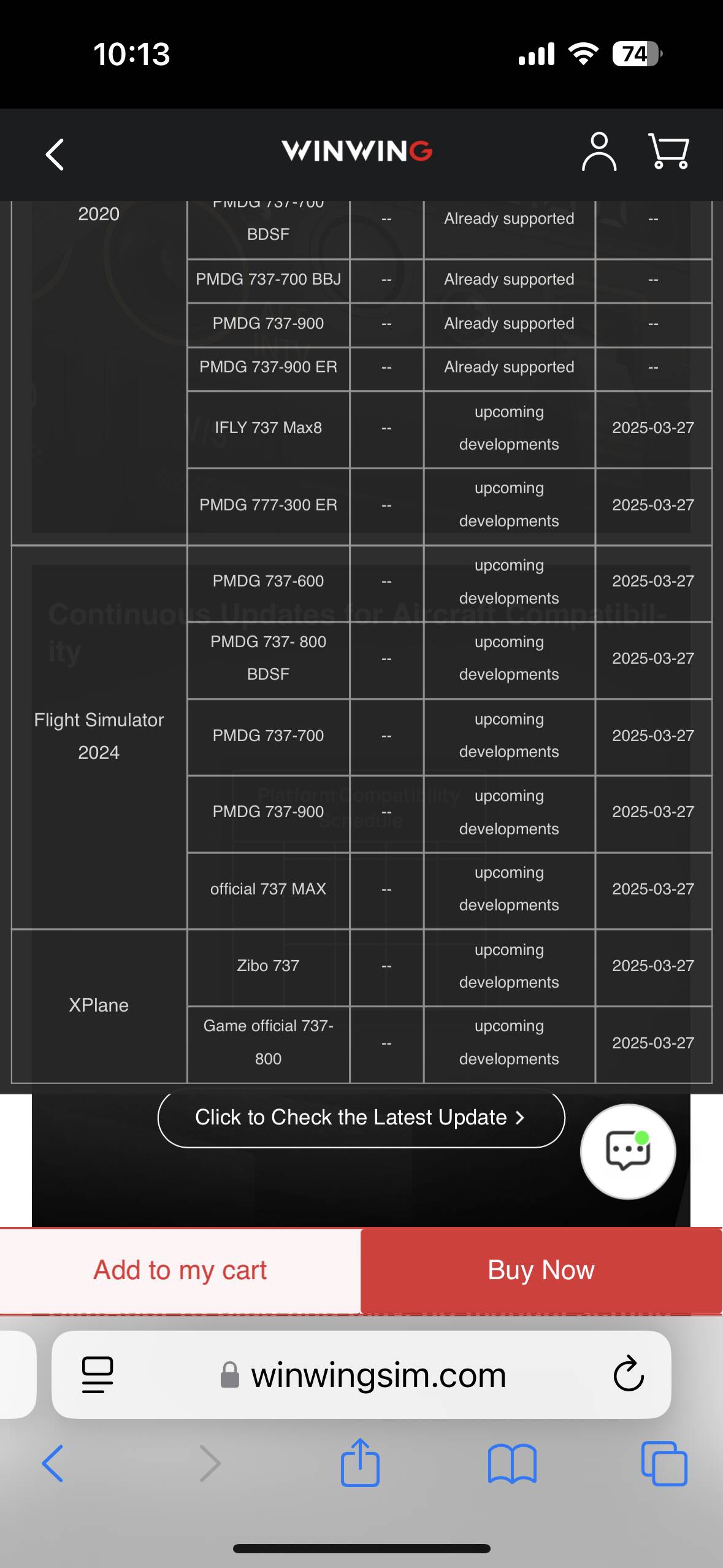This screenshot has height=1568, width=723.
Task: Tap Safari's back navigation arrow
Action: [53, 1463]
